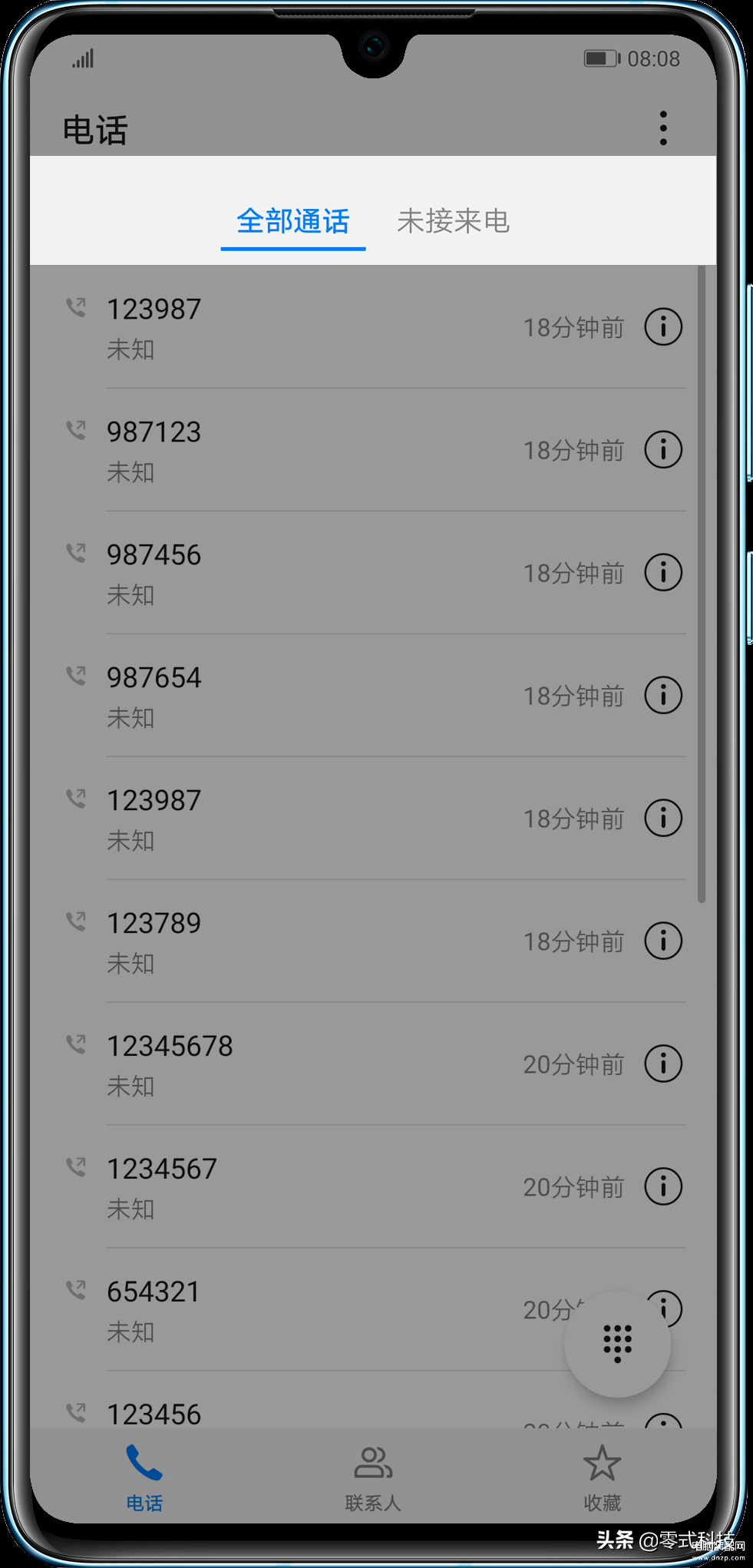
Task: Switch to the 未接来电 tab
Action: pos(453,221)
